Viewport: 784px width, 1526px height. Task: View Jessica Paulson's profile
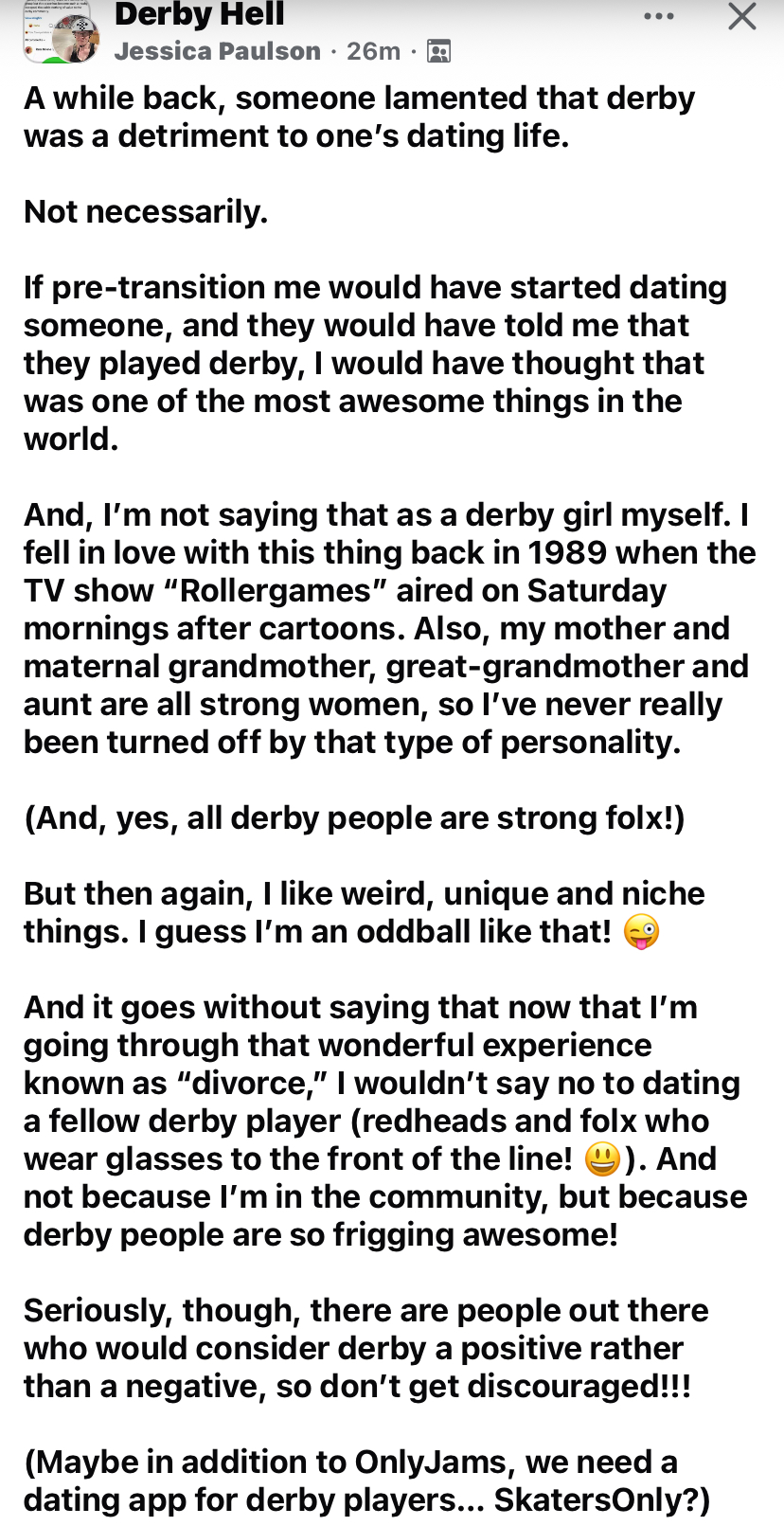[x=217, y=51]
